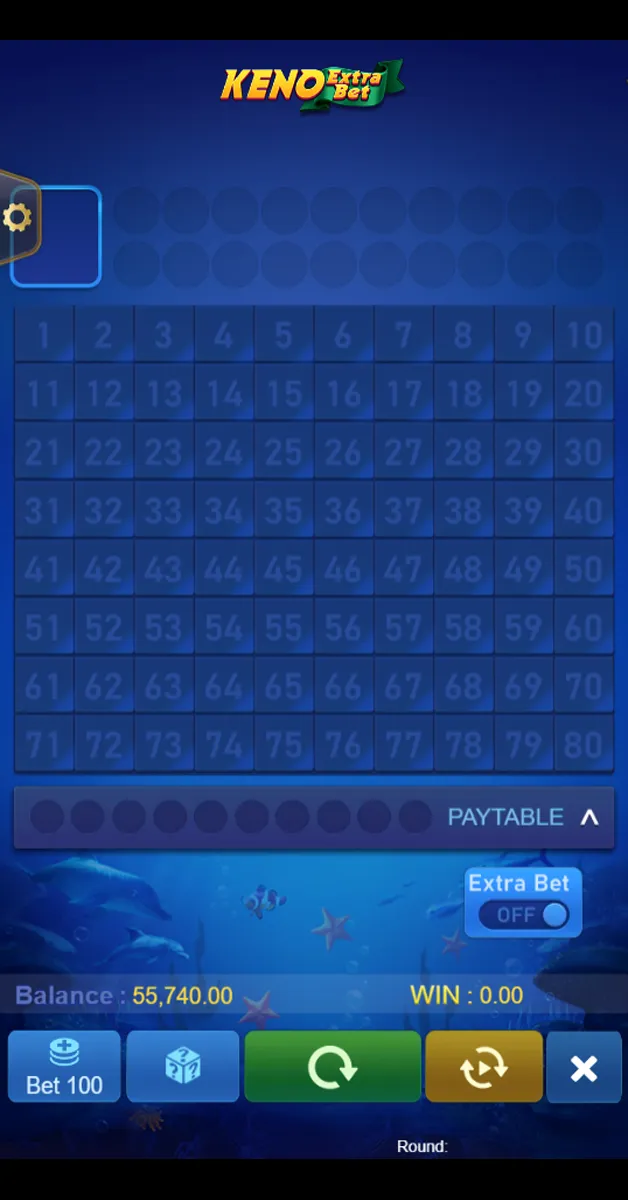Screen dimensions: 628x1200
Task: Select number 12 on the grid
Action: coord(104,394)
